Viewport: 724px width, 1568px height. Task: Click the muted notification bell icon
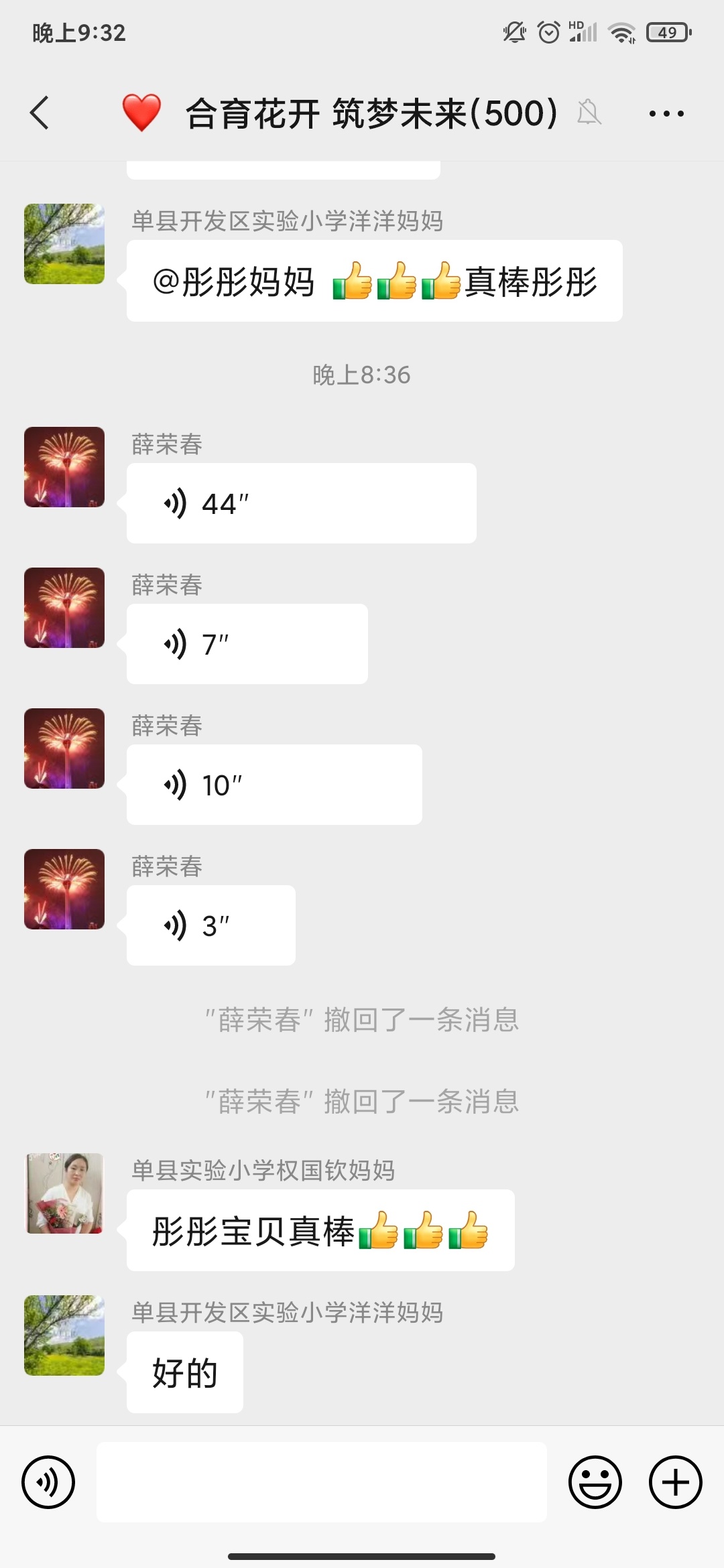tap(589, 113)
